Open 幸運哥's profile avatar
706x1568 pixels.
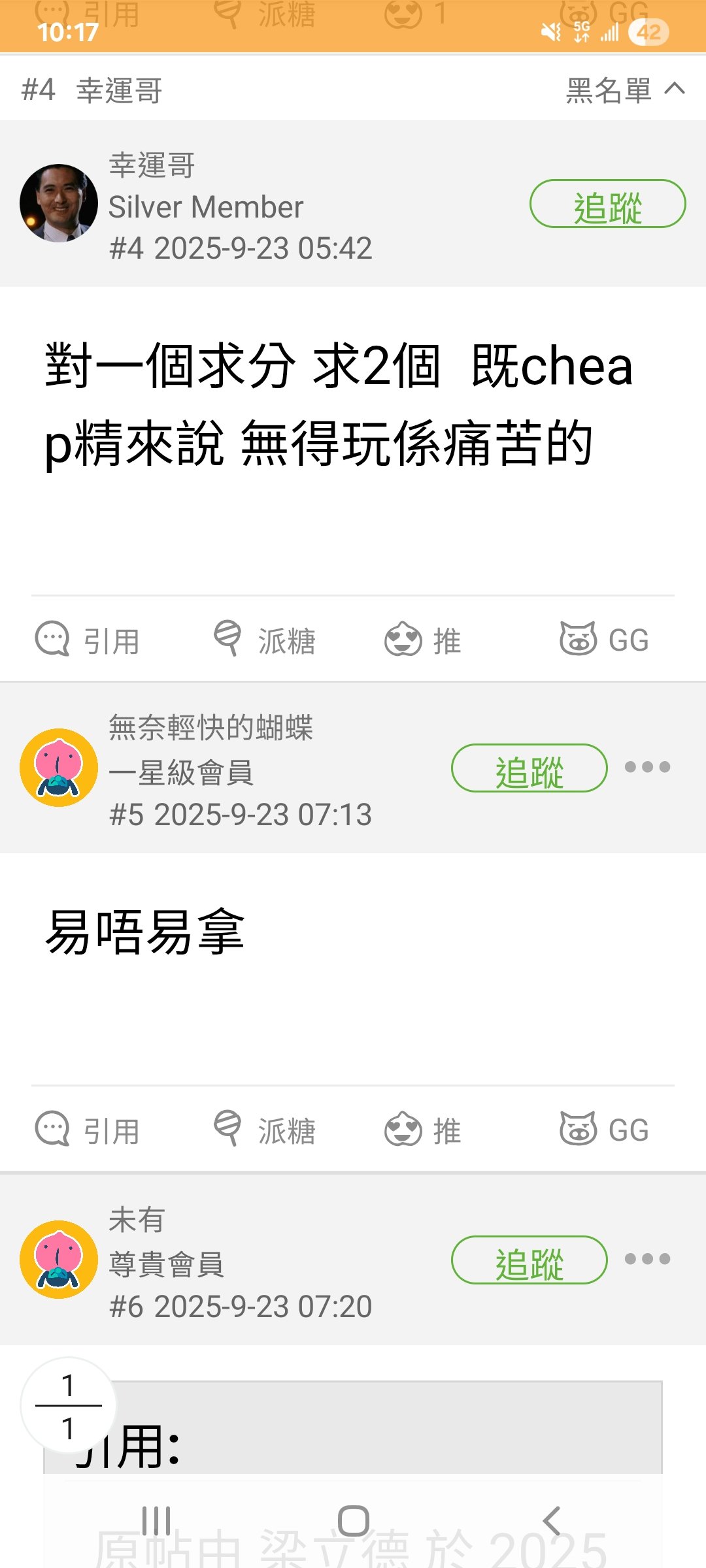click(x=59, y=203)
